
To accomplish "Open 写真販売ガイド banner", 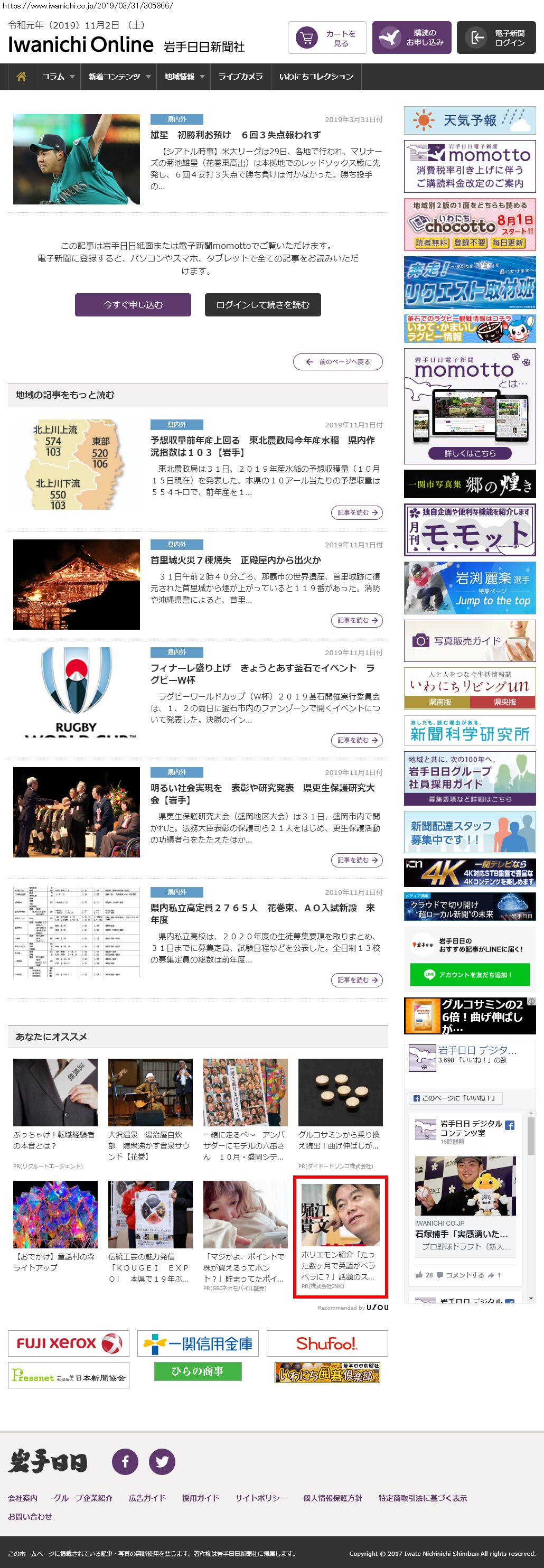I will pos(470,641).
